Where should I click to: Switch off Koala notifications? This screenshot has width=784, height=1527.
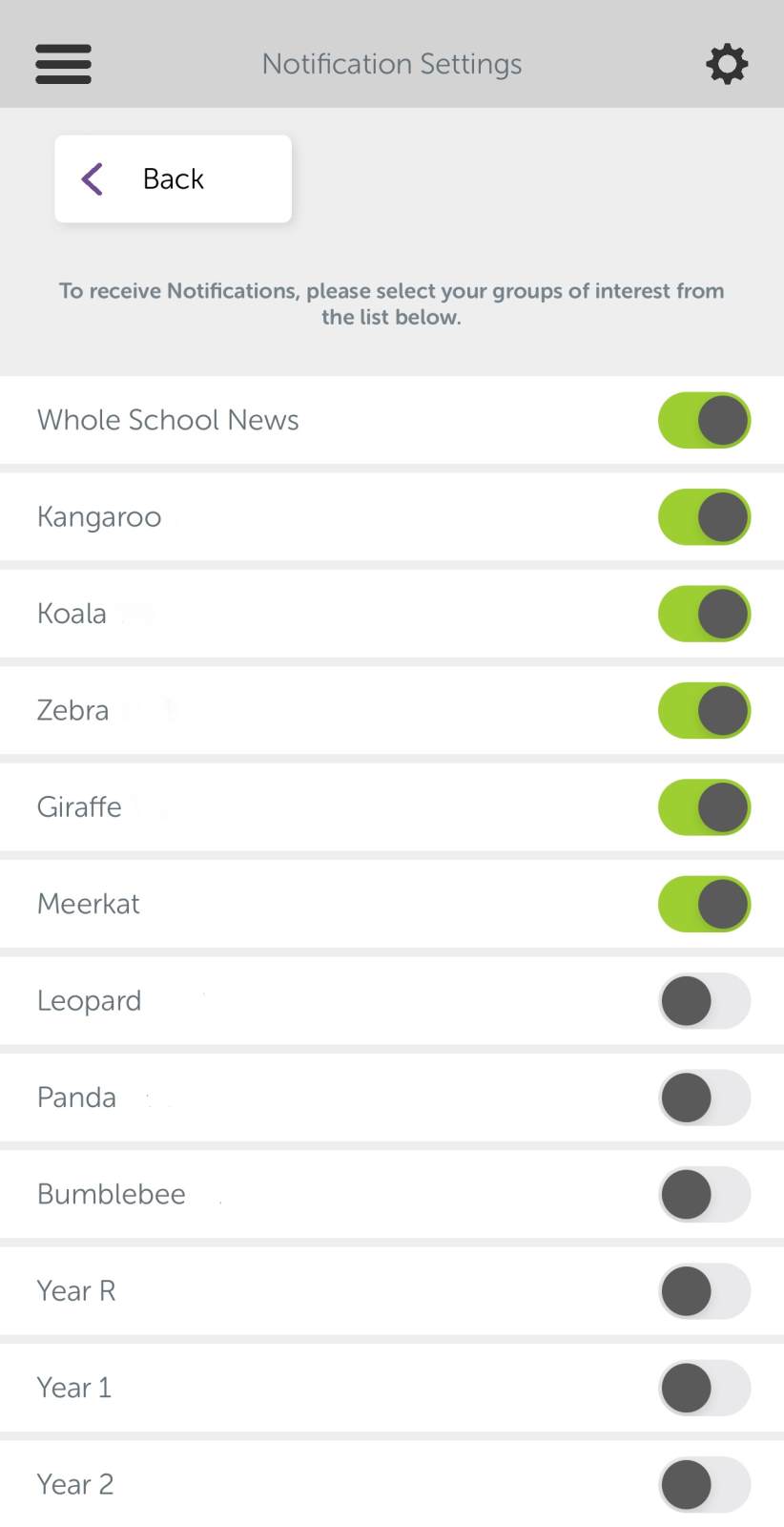[705, 614]
